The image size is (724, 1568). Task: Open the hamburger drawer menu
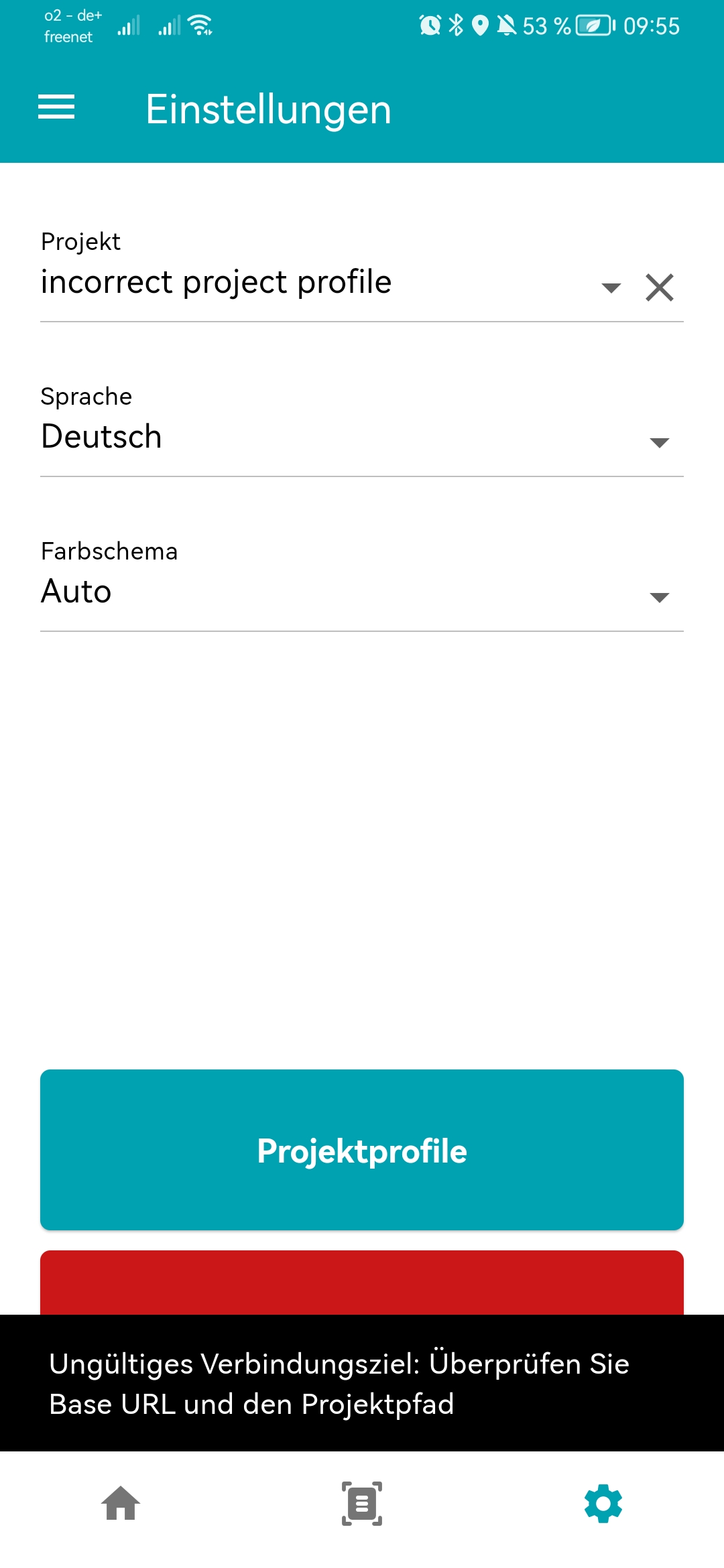click(56, 107)
